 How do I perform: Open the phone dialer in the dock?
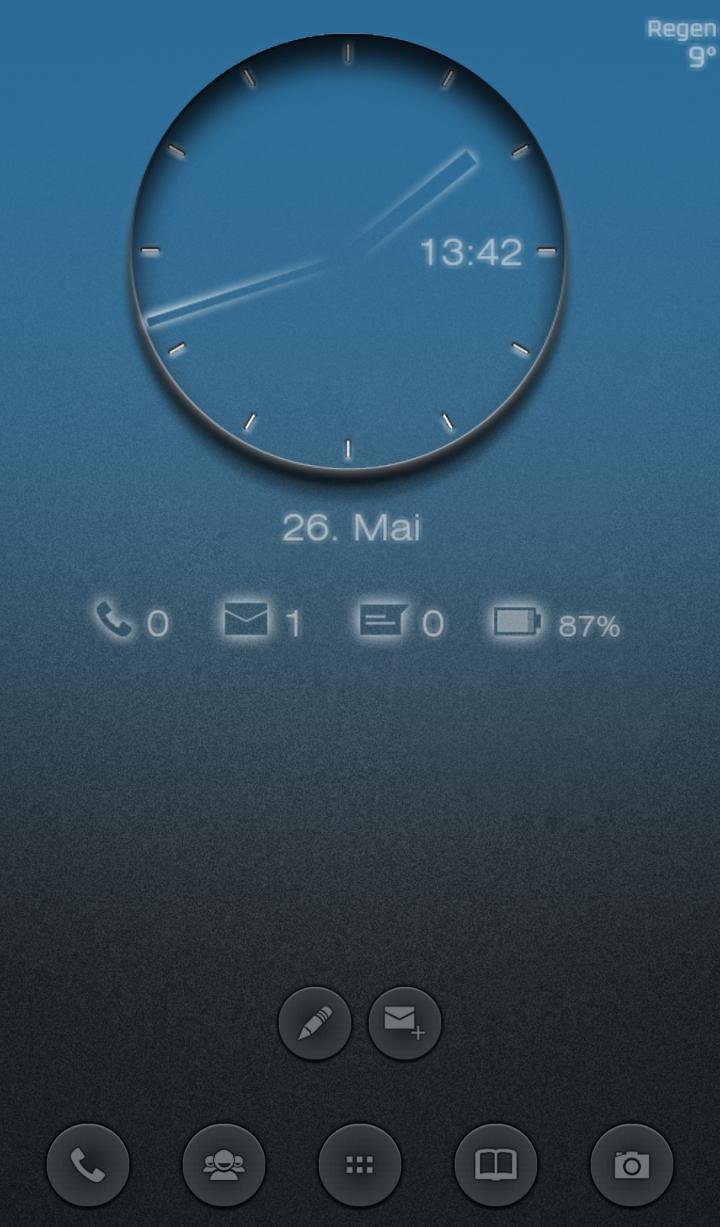88,1165
